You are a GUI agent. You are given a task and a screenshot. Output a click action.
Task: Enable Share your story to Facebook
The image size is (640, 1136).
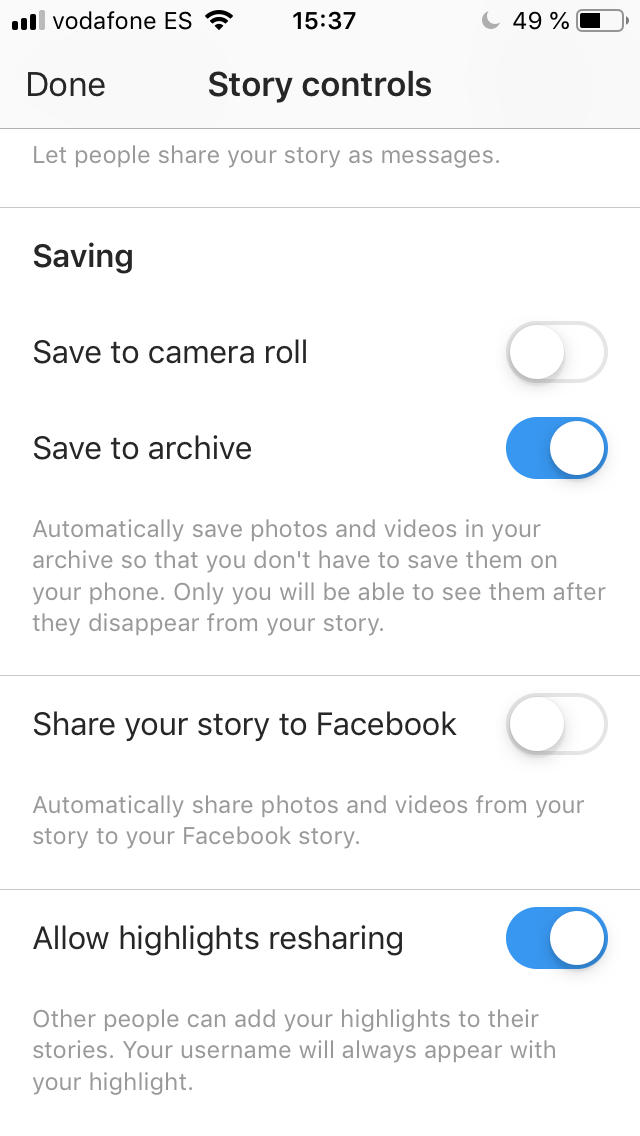(557, 724)
